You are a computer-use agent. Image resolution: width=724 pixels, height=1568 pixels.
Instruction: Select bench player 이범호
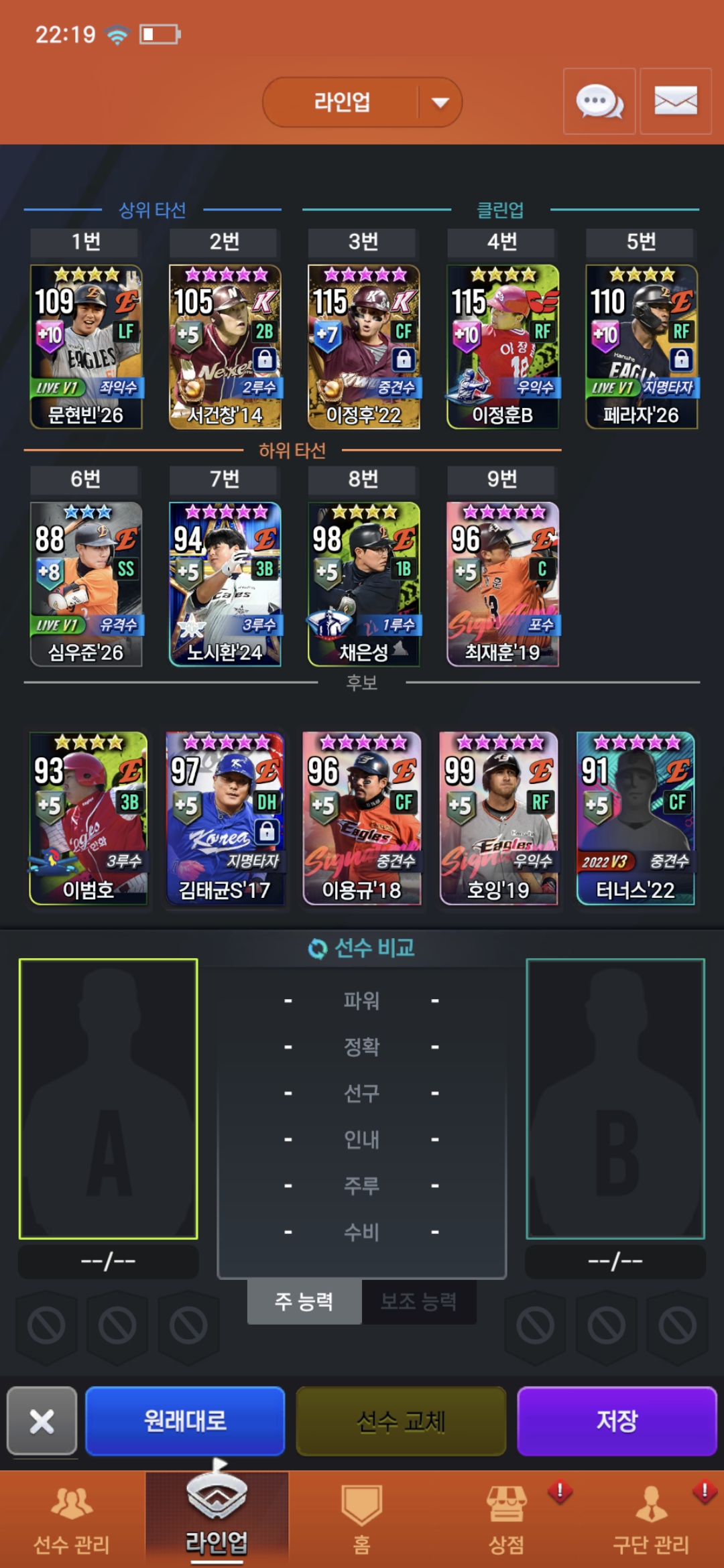88,818
